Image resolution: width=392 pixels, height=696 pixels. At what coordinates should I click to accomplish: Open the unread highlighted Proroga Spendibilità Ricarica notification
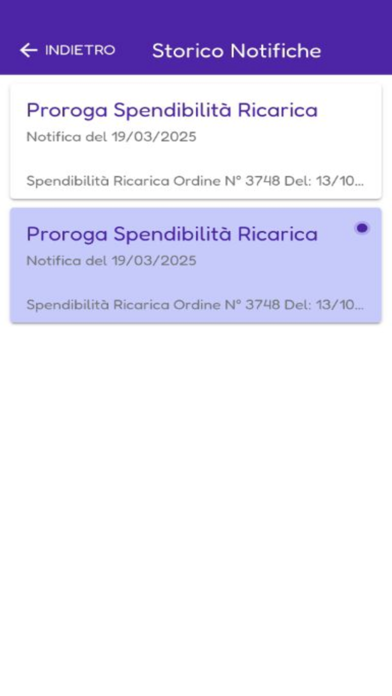pos(196,265)
